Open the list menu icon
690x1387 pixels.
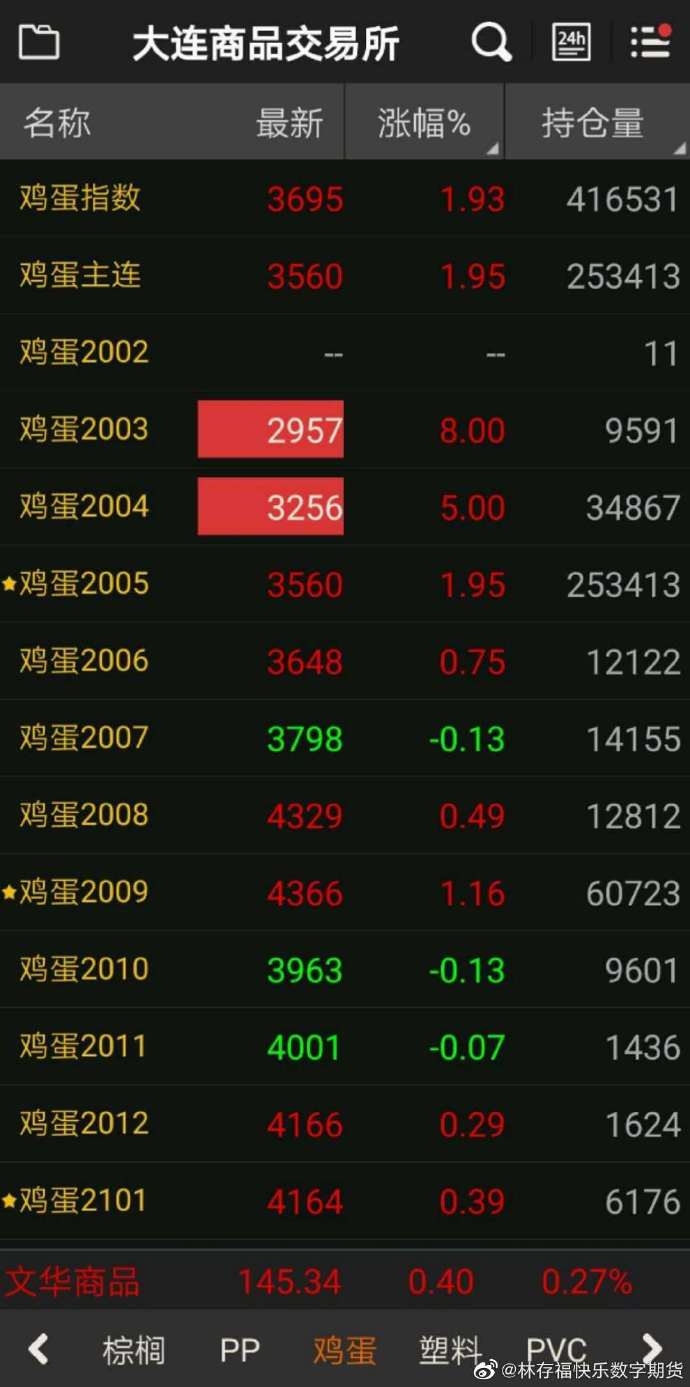[650, 41]
